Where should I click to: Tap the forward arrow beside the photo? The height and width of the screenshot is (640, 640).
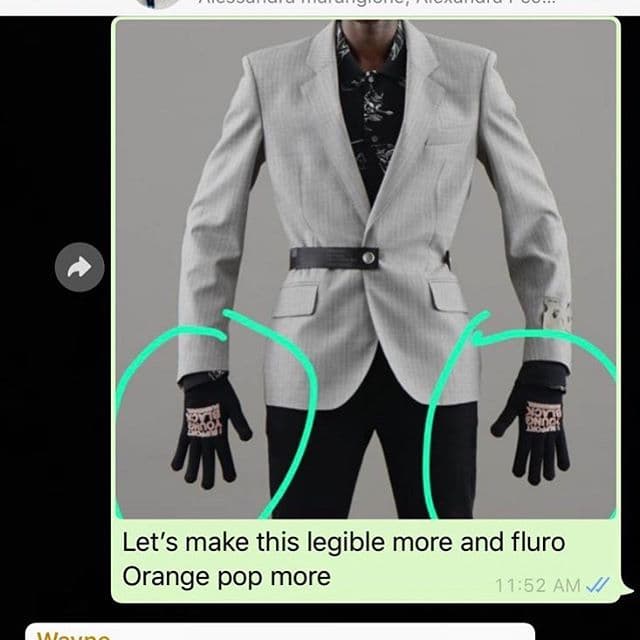[x=80, y=267]
